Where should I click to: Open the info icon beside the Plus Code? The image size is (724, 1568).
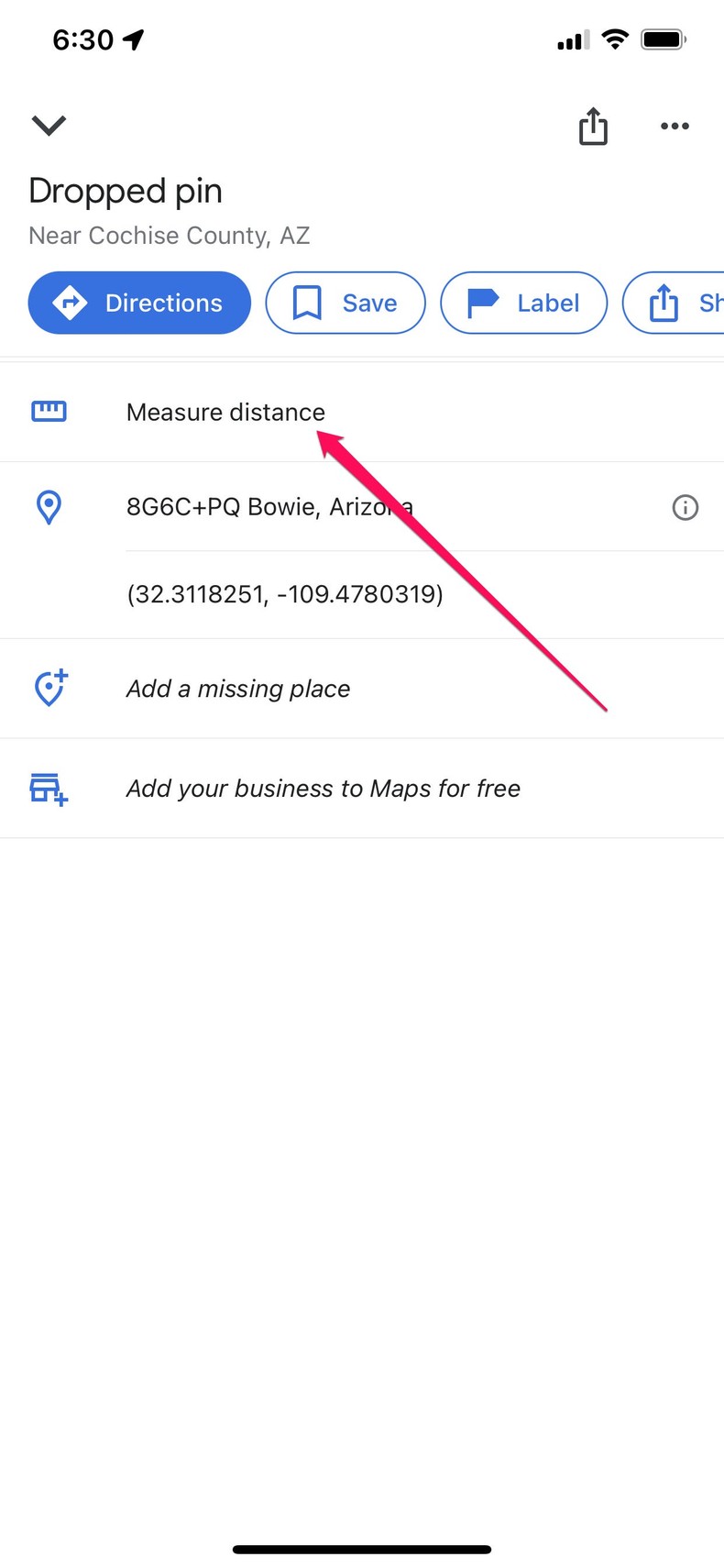pos(685,507)
